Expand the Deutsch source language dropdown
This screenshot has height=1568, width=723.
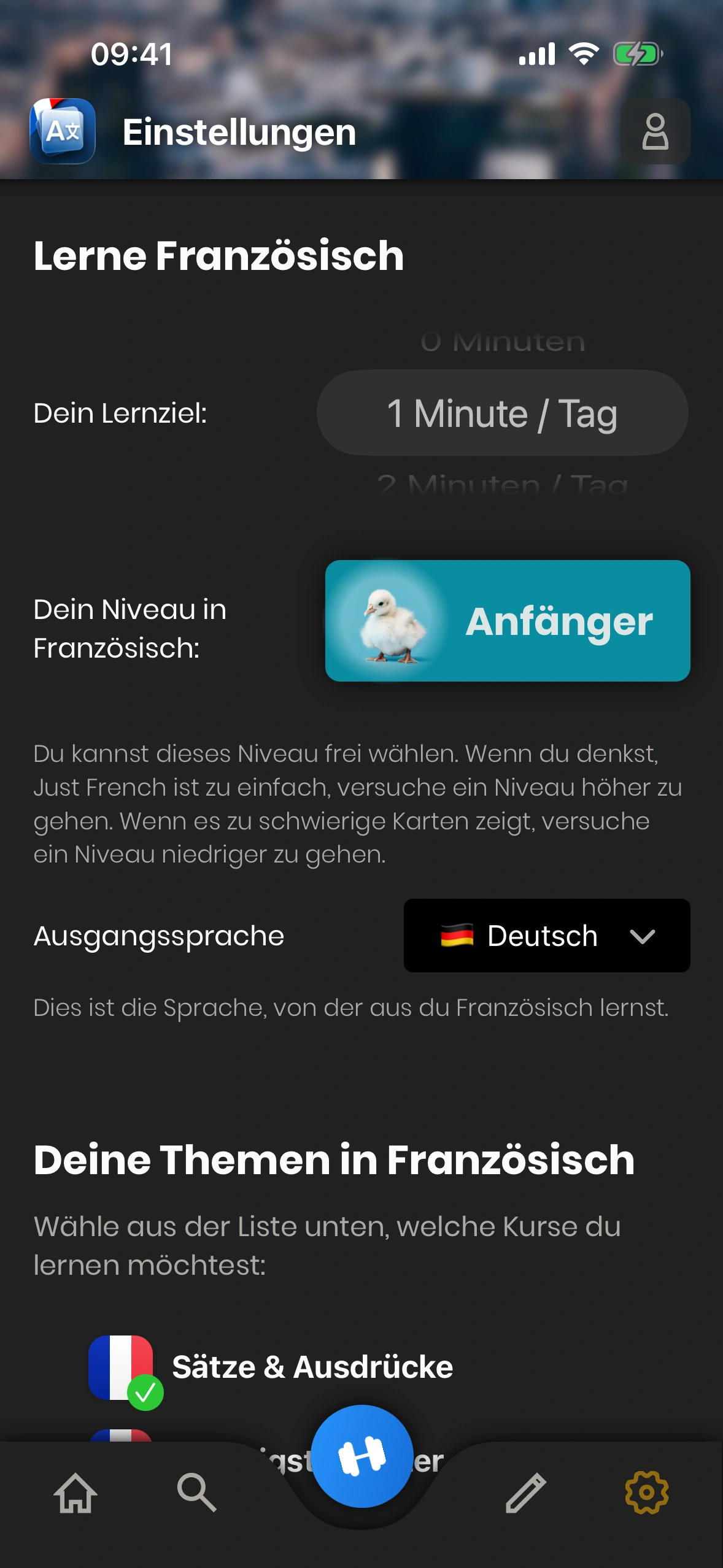point(546,936)
